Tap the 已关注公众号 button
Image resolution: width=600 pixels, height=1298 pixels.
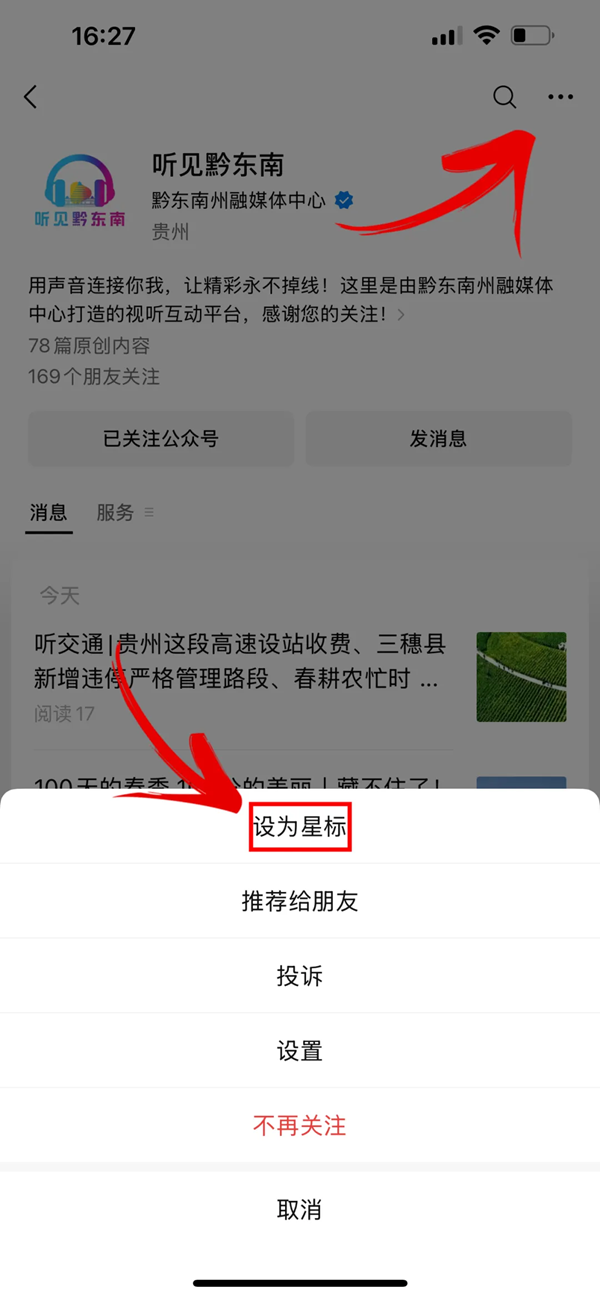[161, 438]
